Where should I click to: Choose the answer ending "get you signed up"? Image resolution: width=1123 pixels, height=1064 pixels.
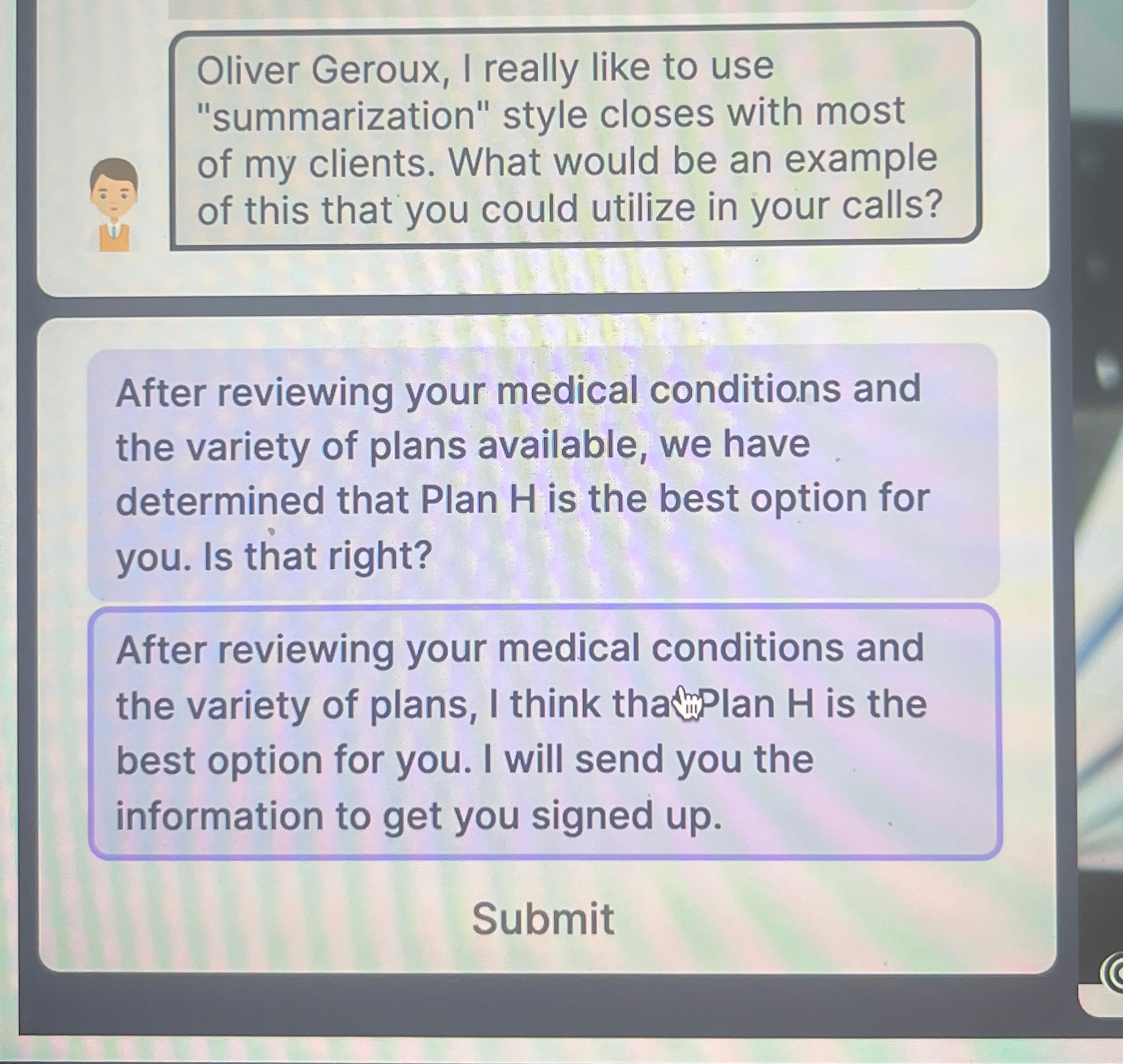pyautogui.click(x=544, y=732)
